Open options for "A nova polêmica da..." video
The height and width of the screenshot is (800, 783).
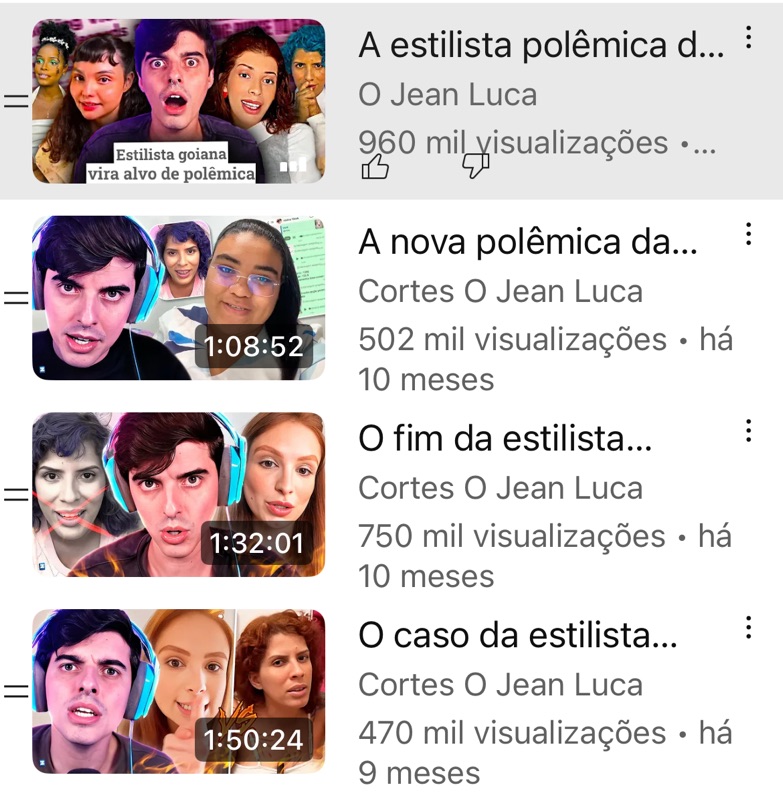click(748, 235)
